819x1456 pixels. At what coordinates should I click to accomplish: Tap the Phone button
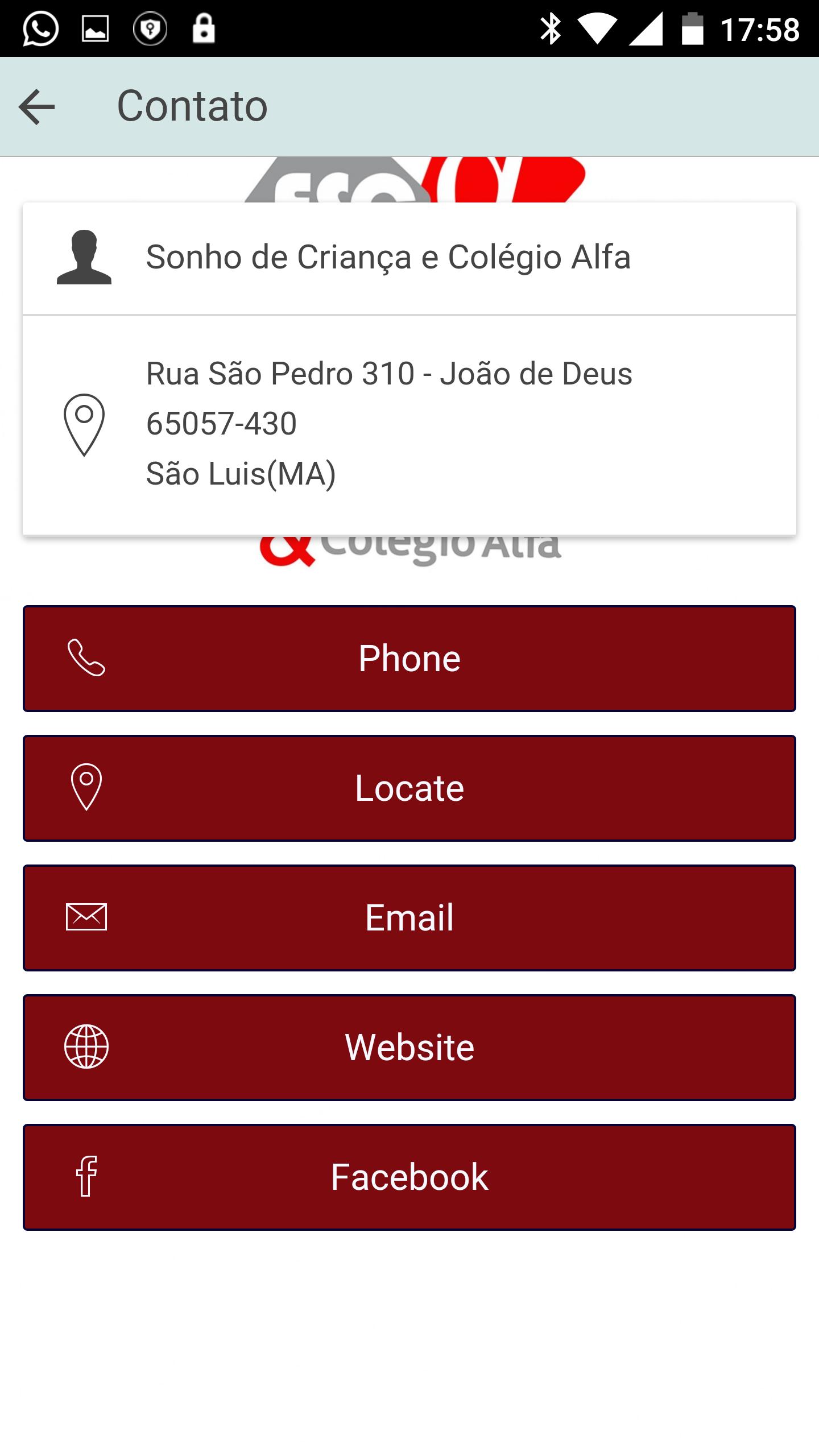point(409,659)
